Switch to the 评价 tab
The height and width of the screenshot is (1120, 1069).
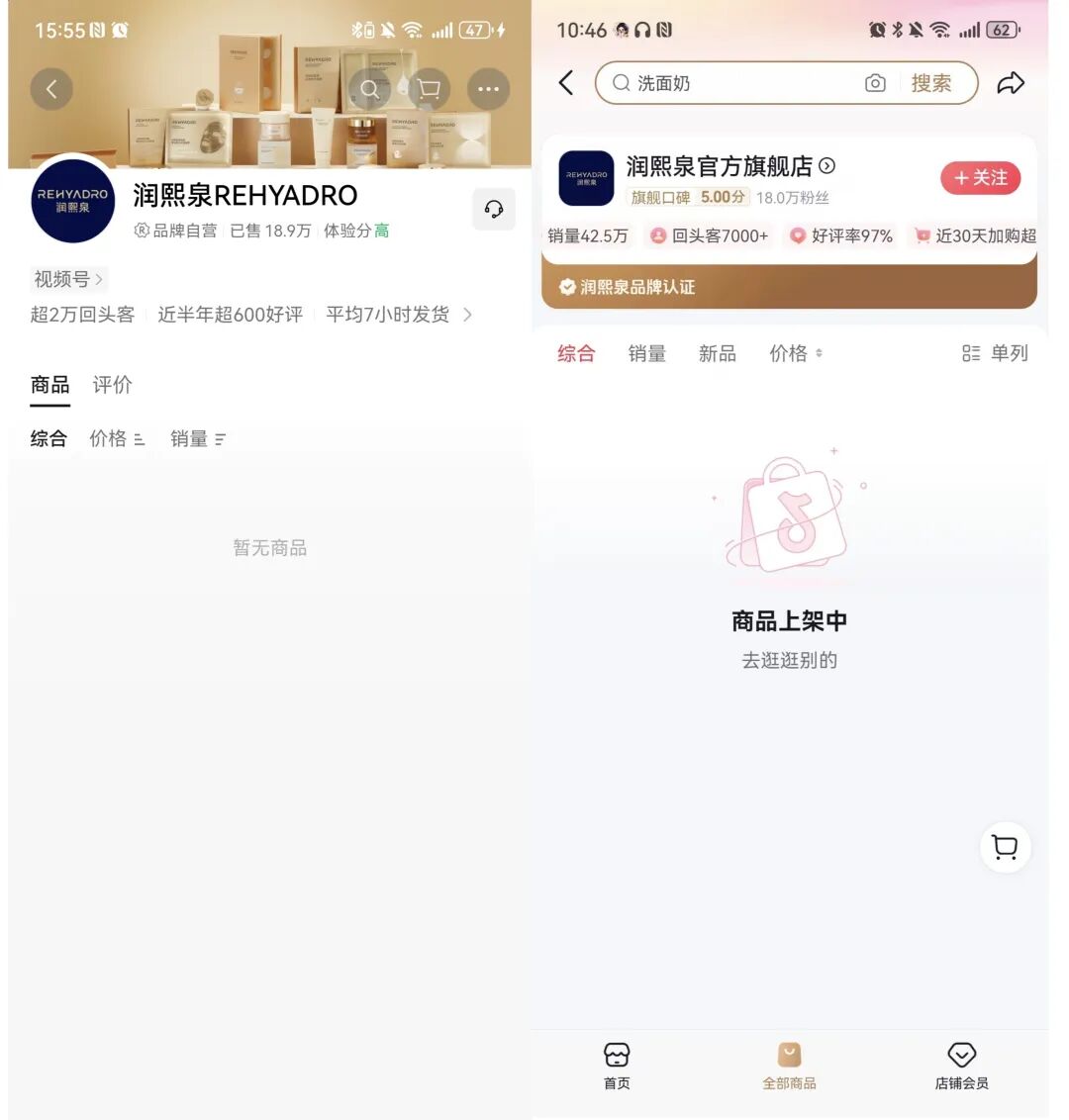(x=112, y=385)
